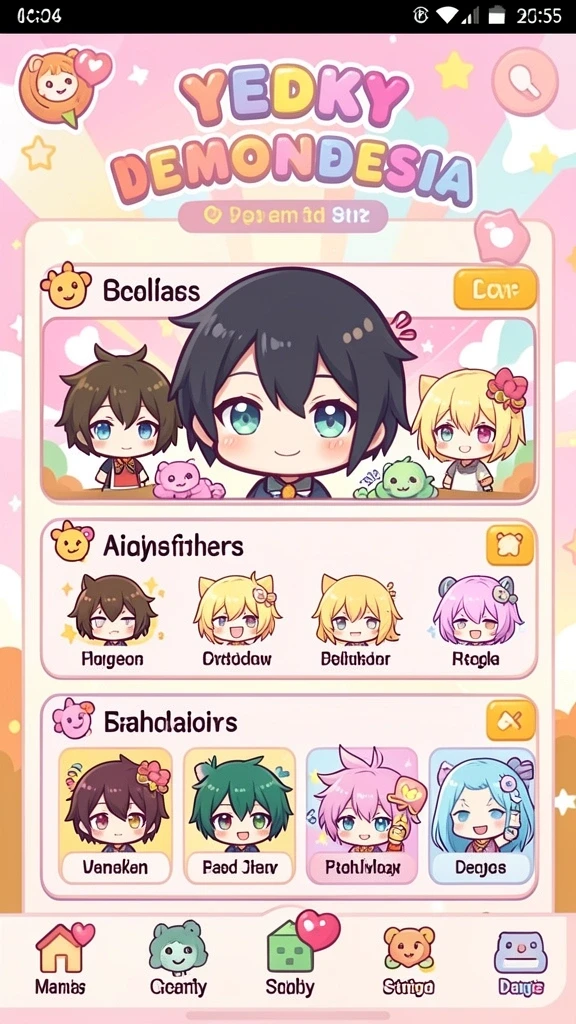Open the Dairge tab

pos(521,960)
